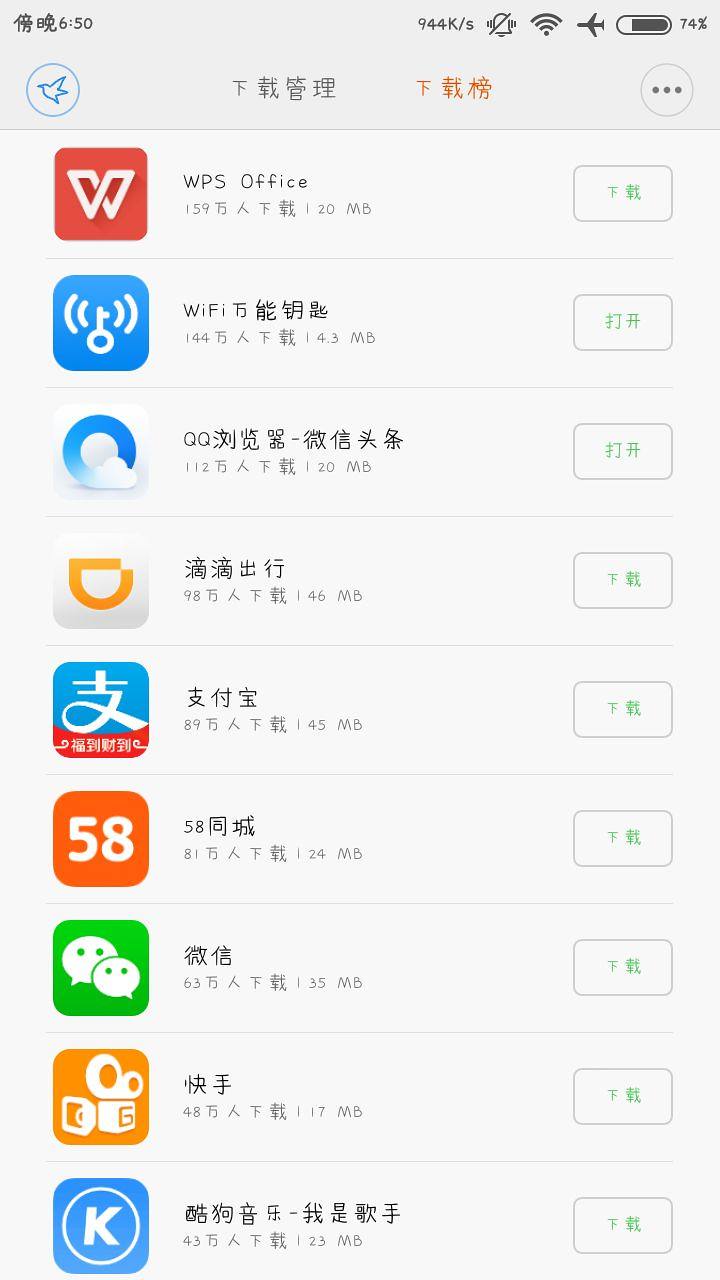Select the 微信 WeChat app icon
This screenshot has height=1280, width=720.
[100, 967]
